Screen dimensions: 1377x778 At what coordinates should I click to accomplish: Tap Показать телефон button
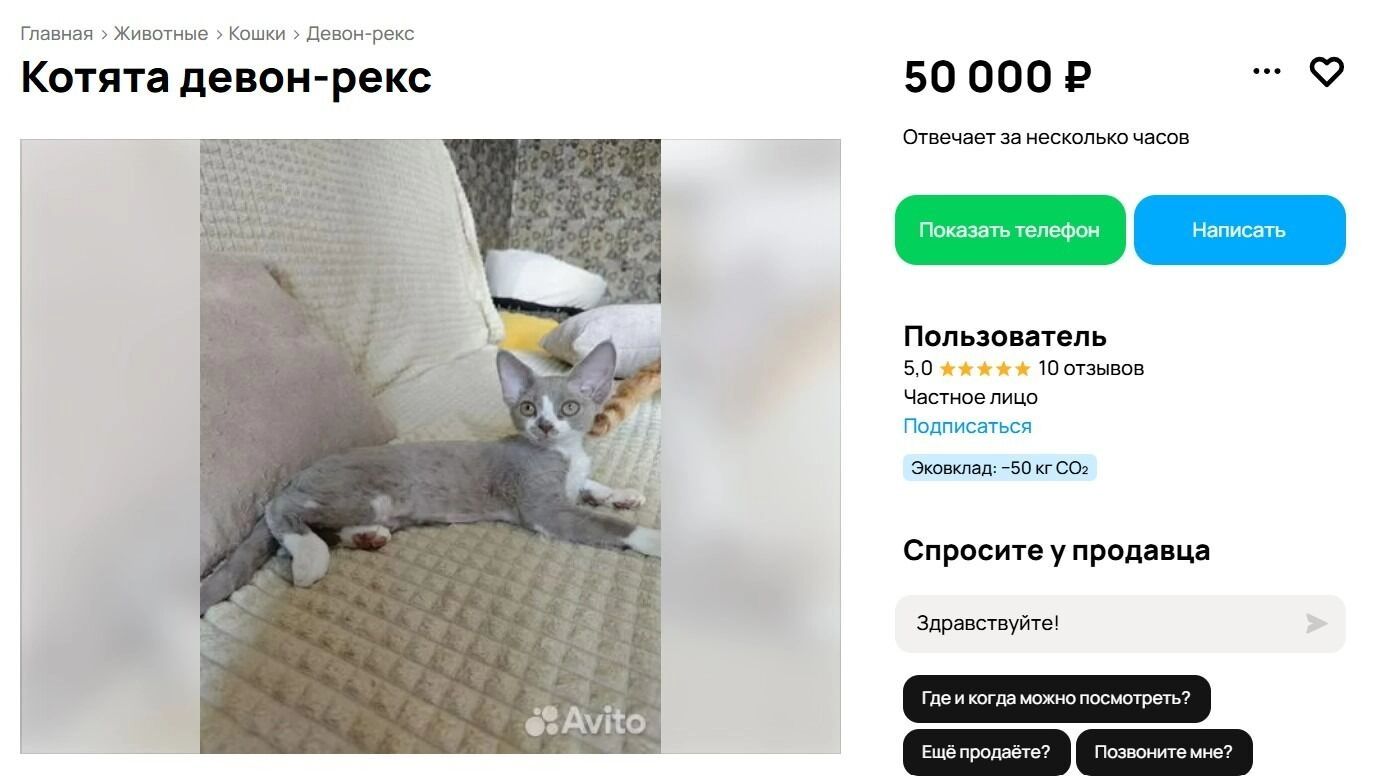click(1009, 230)
